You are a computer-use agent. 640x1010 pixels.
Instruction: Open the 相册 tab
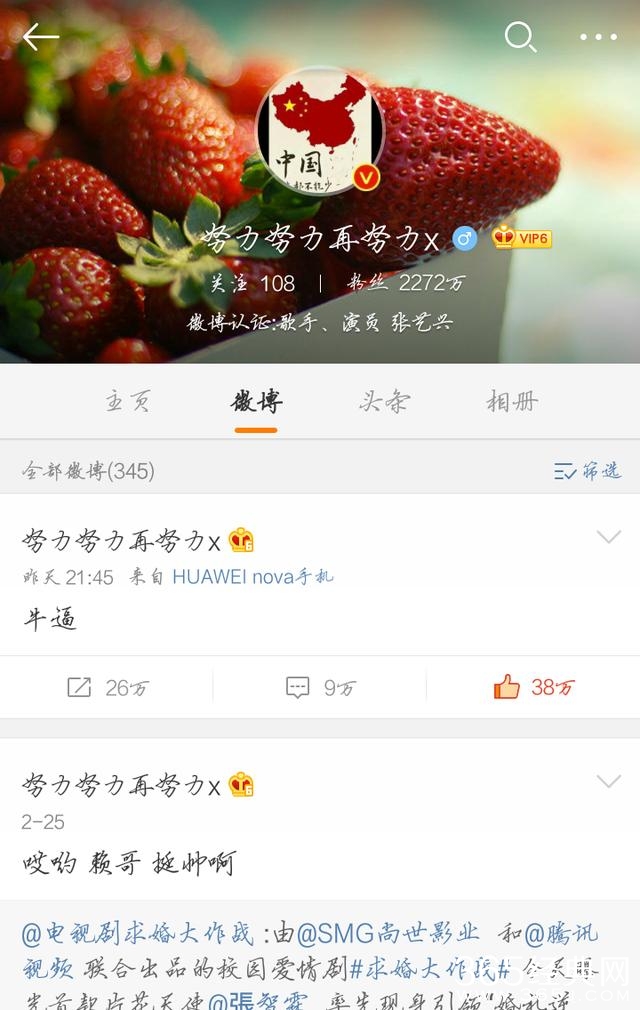click(512, 402)
